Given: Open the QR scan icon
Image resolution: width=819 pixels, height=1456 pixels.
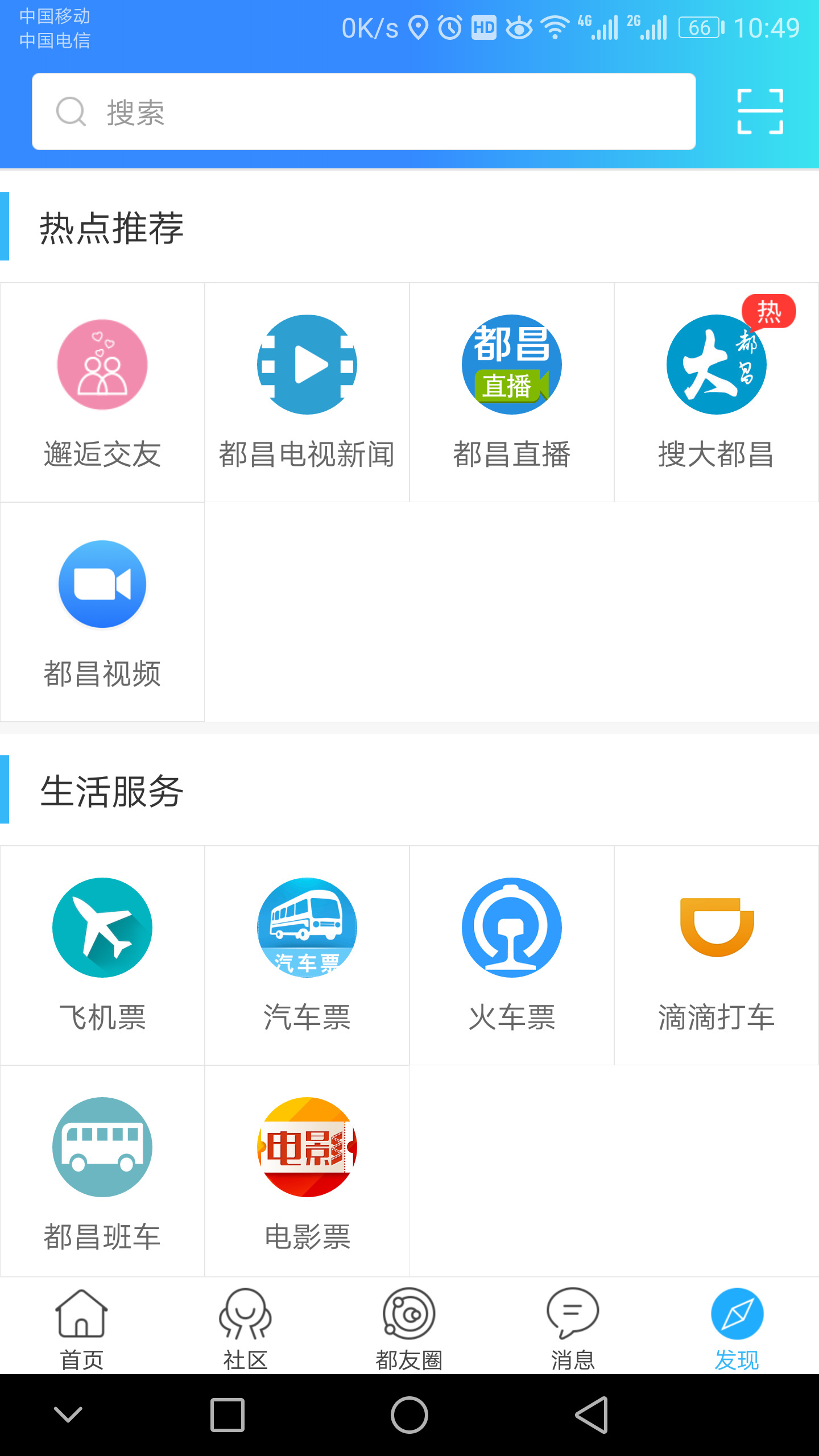Looking at the screenshot, I should (x=760, y=111).
